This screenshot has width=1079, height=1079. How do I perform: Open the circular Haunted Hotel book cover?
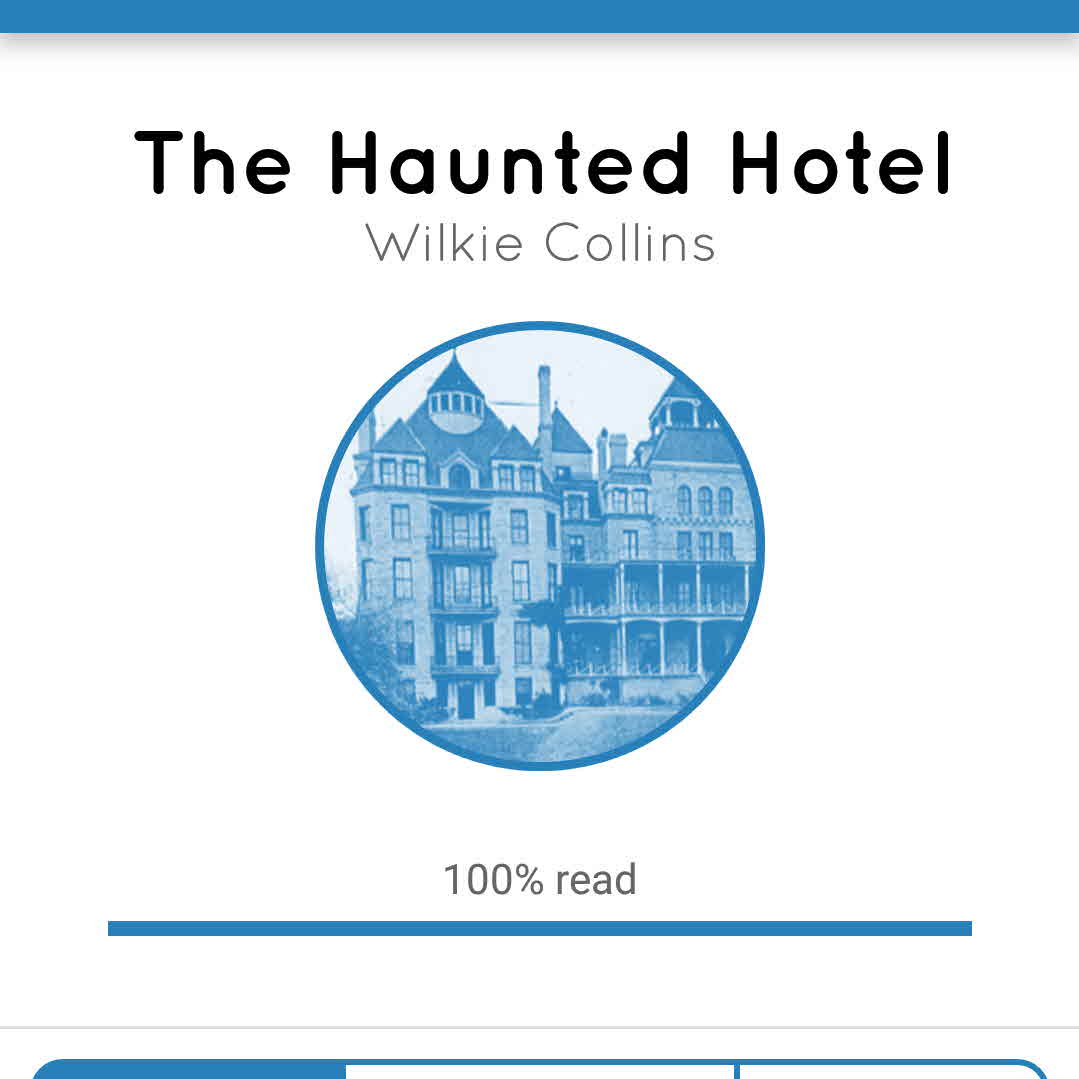pos(540,546)
